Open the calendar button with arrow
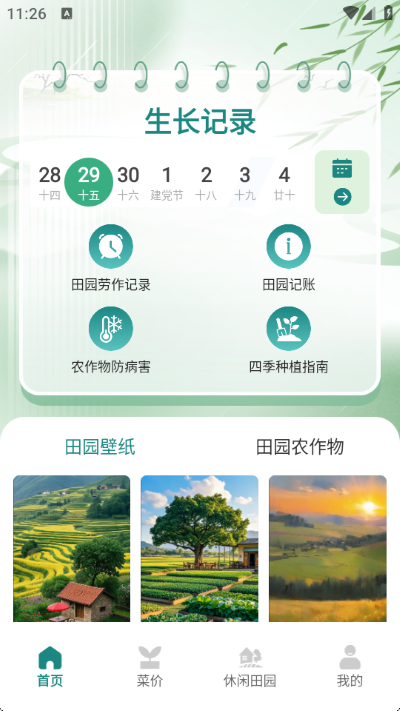400x711 pixels. pos(342,182)
